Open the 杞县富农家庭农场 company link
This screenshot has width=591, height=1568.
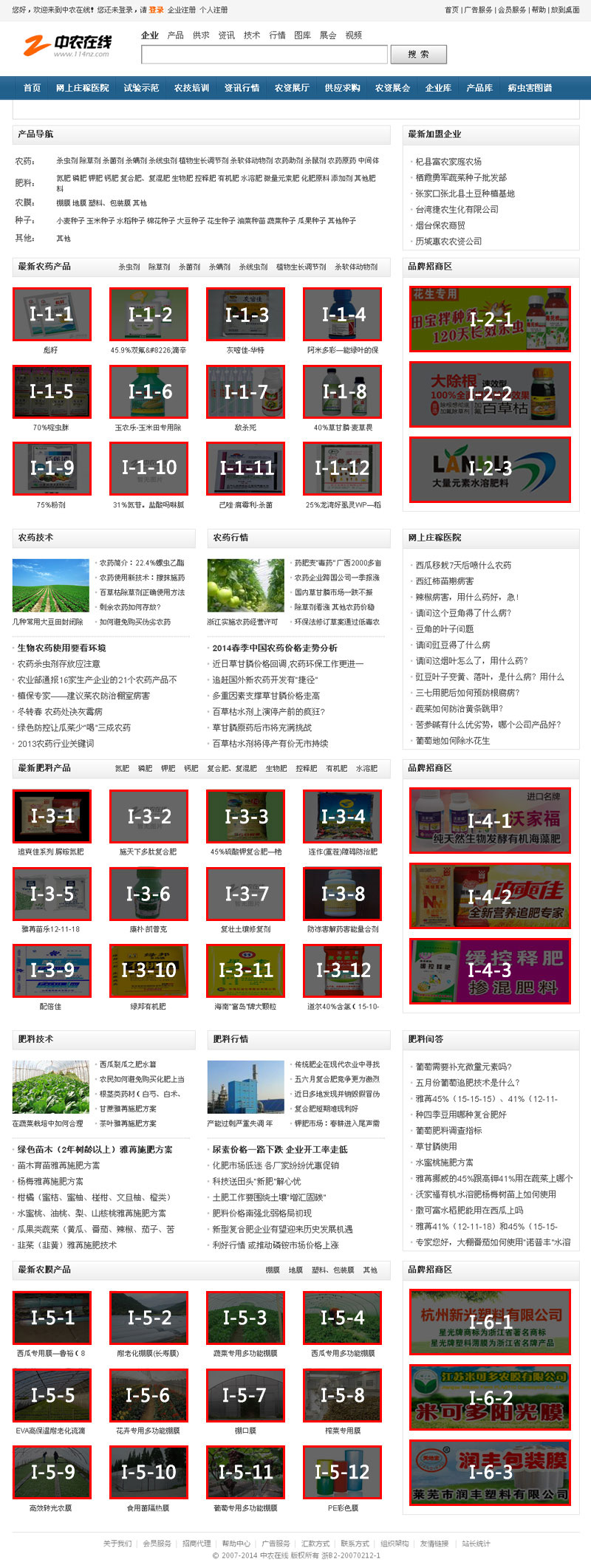[x=448, y=161]
